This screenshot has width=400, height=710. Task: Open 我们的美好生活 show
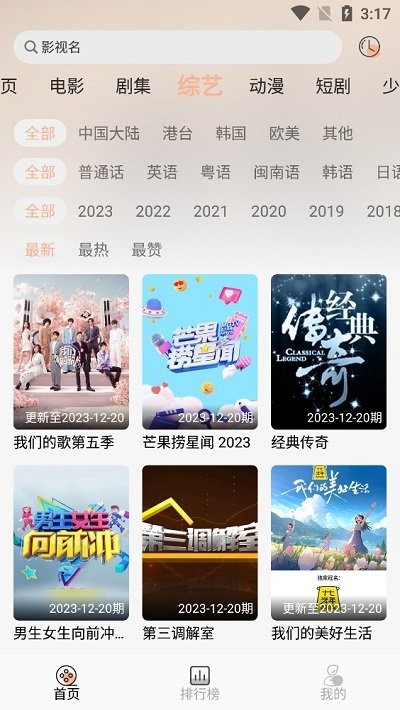coord(329,553)
